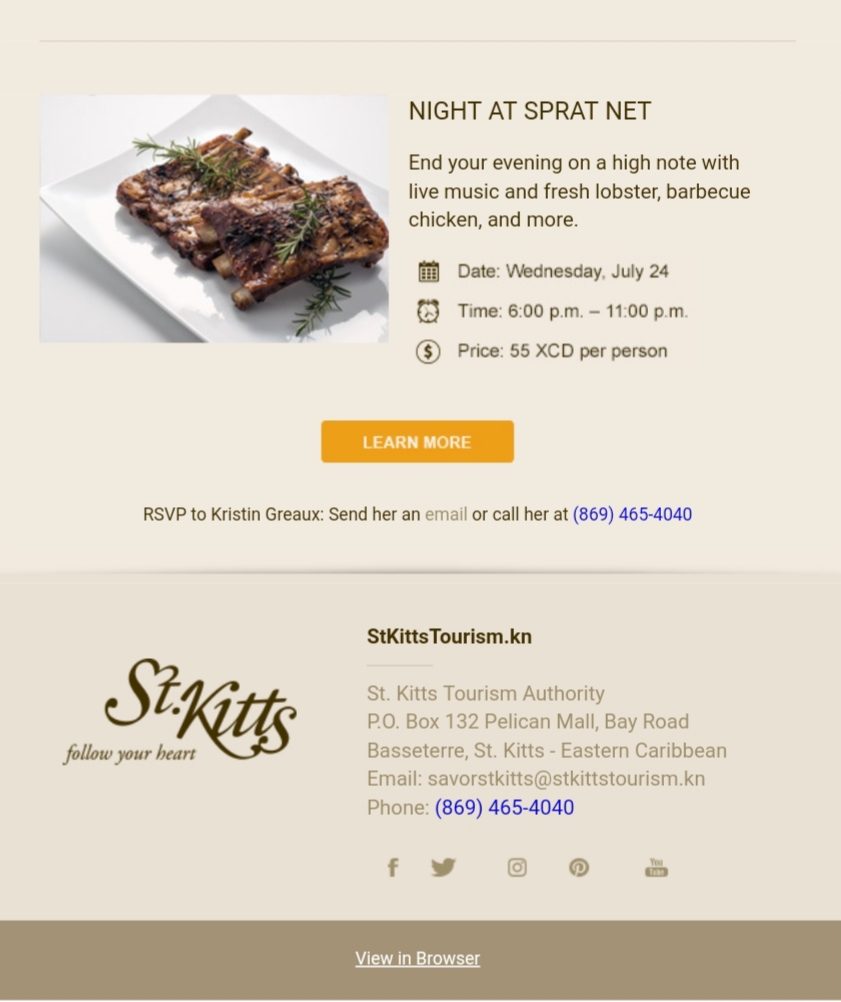This screenshot has height=1002, width=841.
Task: Open the View in Browser link
Action: click(417, 959)
